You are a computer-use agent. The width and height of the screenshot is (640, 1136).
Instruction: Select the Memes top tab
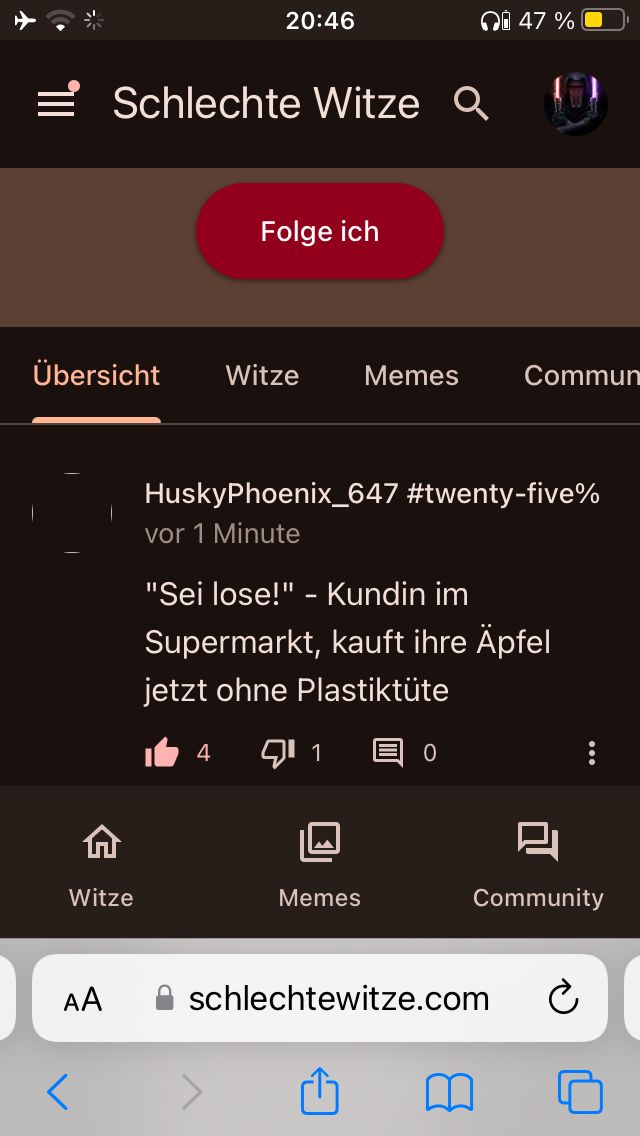(411, 376)
